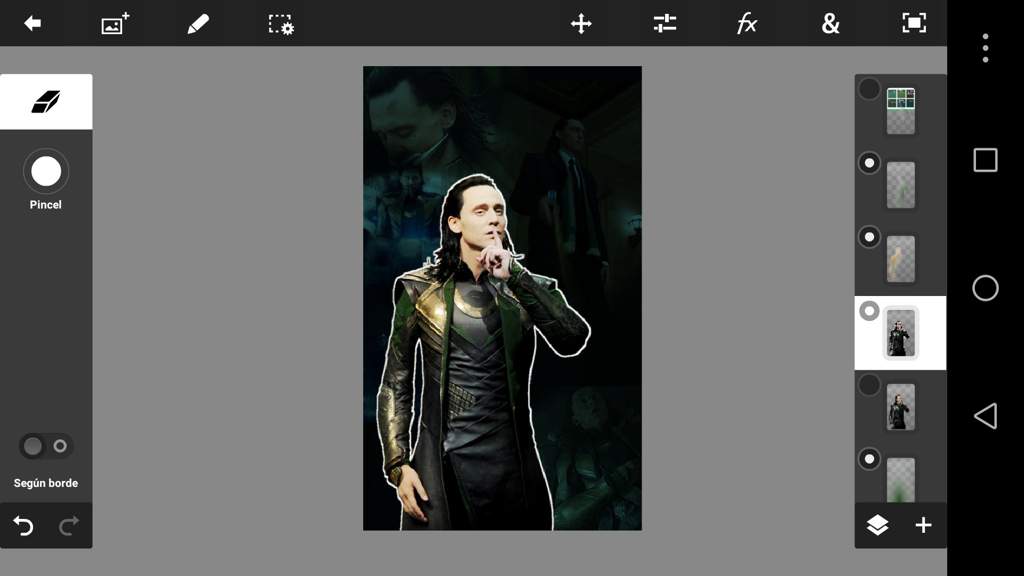Open the brush drawing tool
Screen dimensions: 1024x576
click(x=198, y=24)
